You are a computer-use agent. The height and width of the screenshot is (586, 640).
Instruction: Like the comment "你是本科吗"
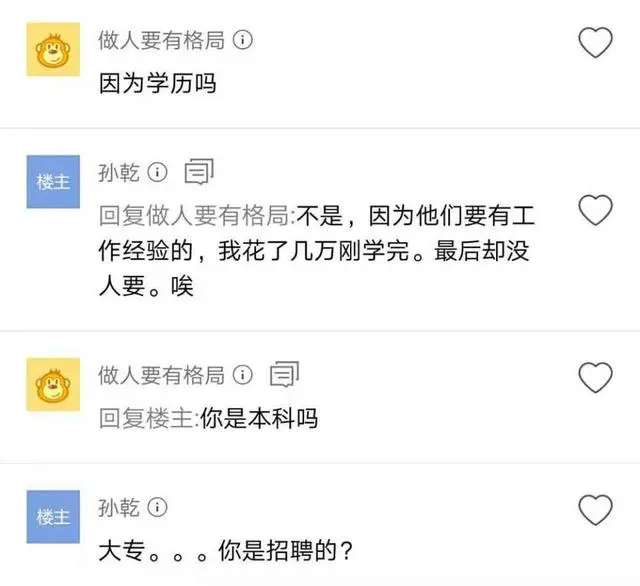596,377
